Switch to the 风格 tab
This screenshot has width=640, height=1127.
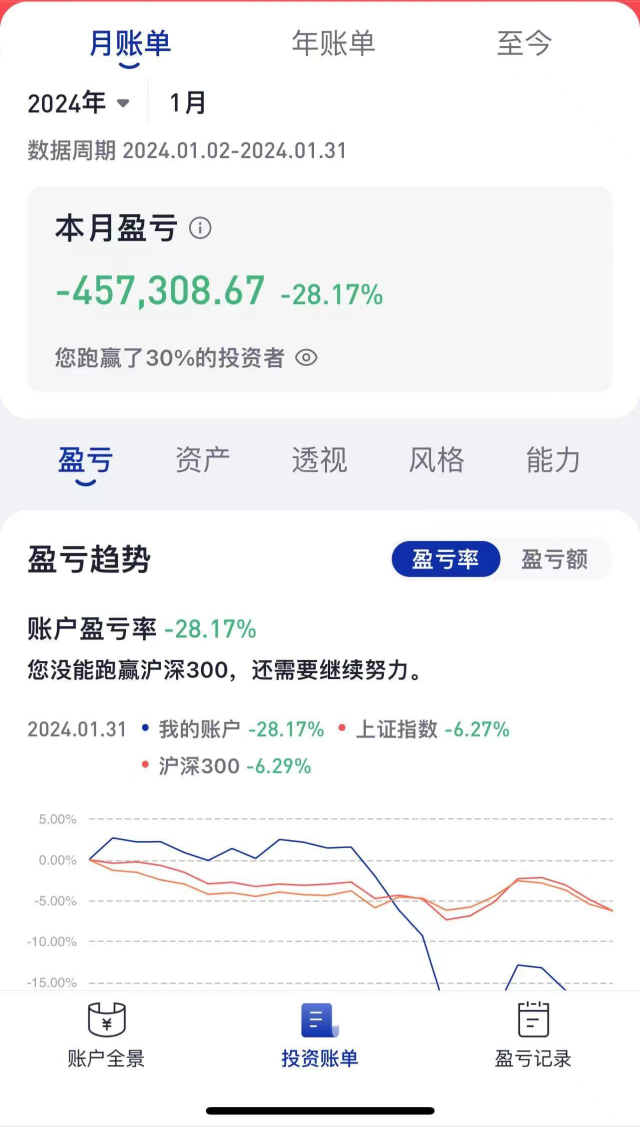pyautogui.click(x=437, y=460)
